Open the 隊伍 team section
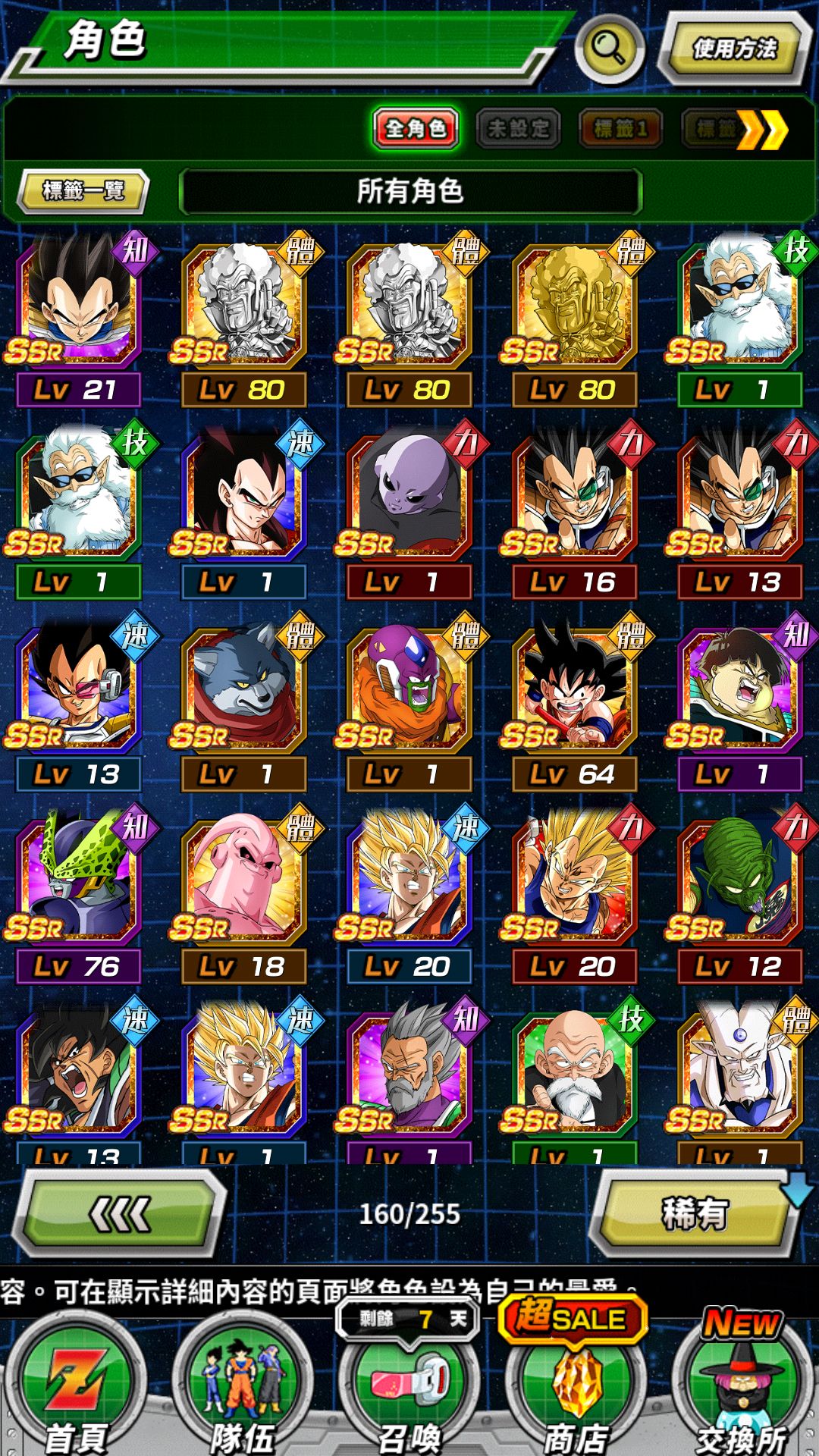This screenshot has height=1456, width=819. point(243,1388)
